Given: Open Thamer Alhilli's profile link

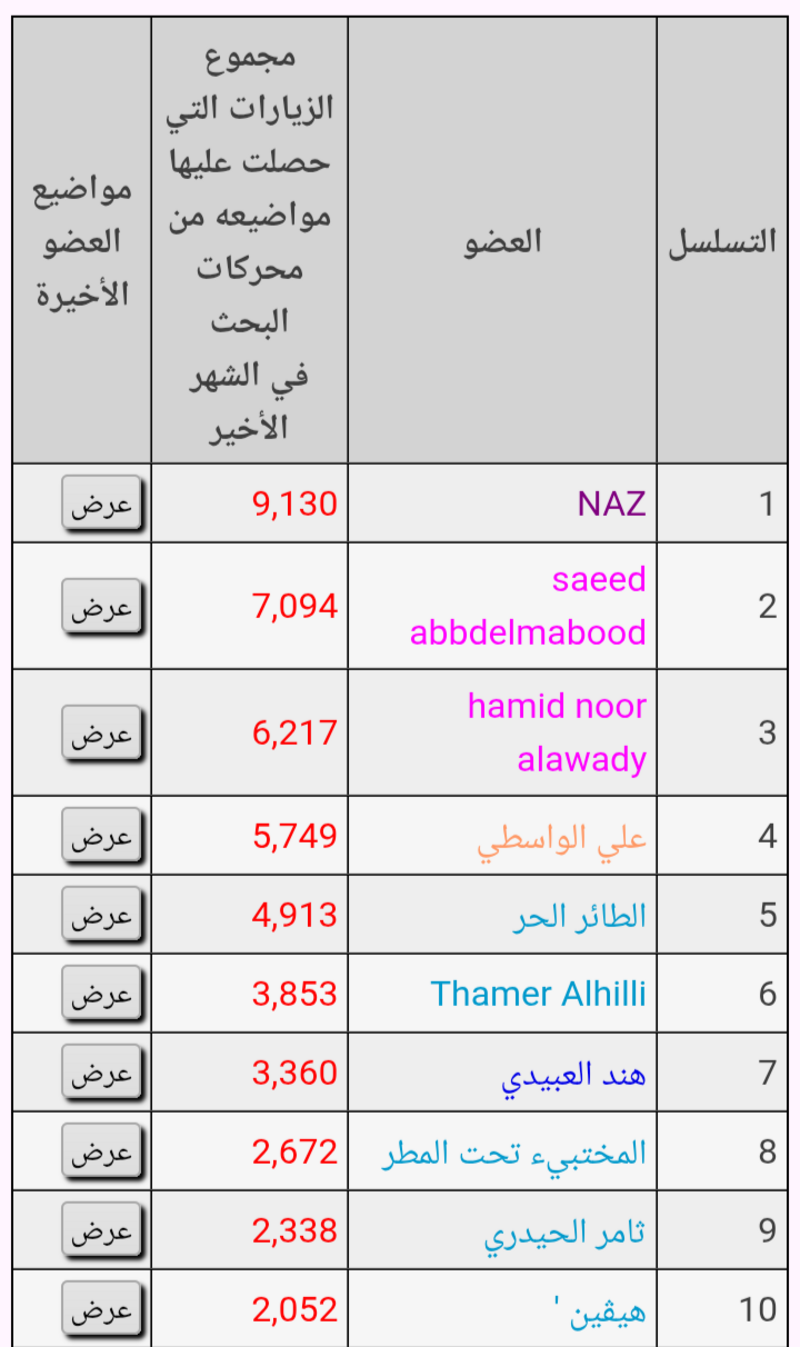Looking at the screenshot, I should [538, 994].
